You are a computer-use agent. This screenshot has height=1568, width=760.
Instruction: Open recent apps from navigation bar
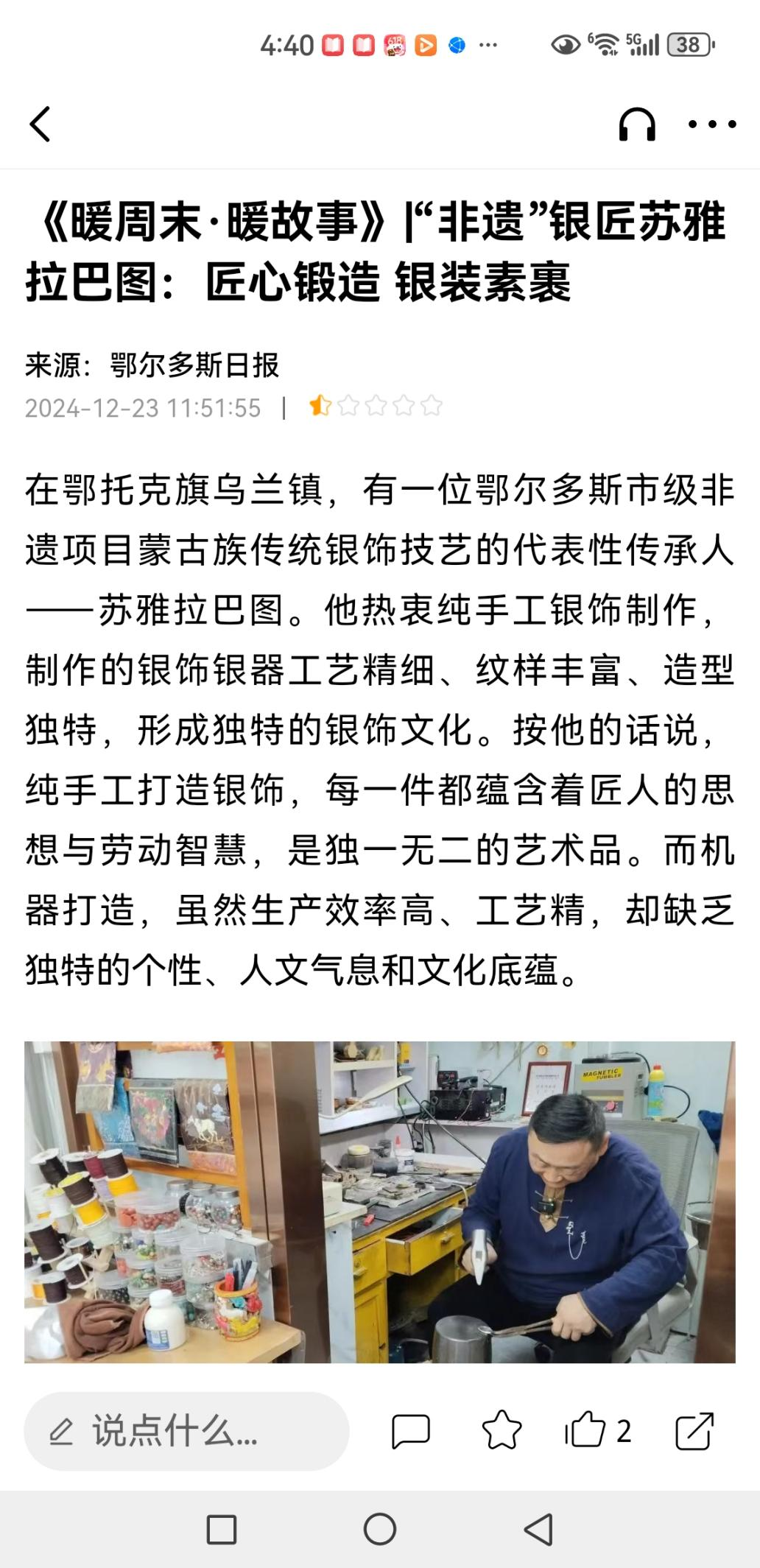pyautogui.click(x=222, y=1530)
